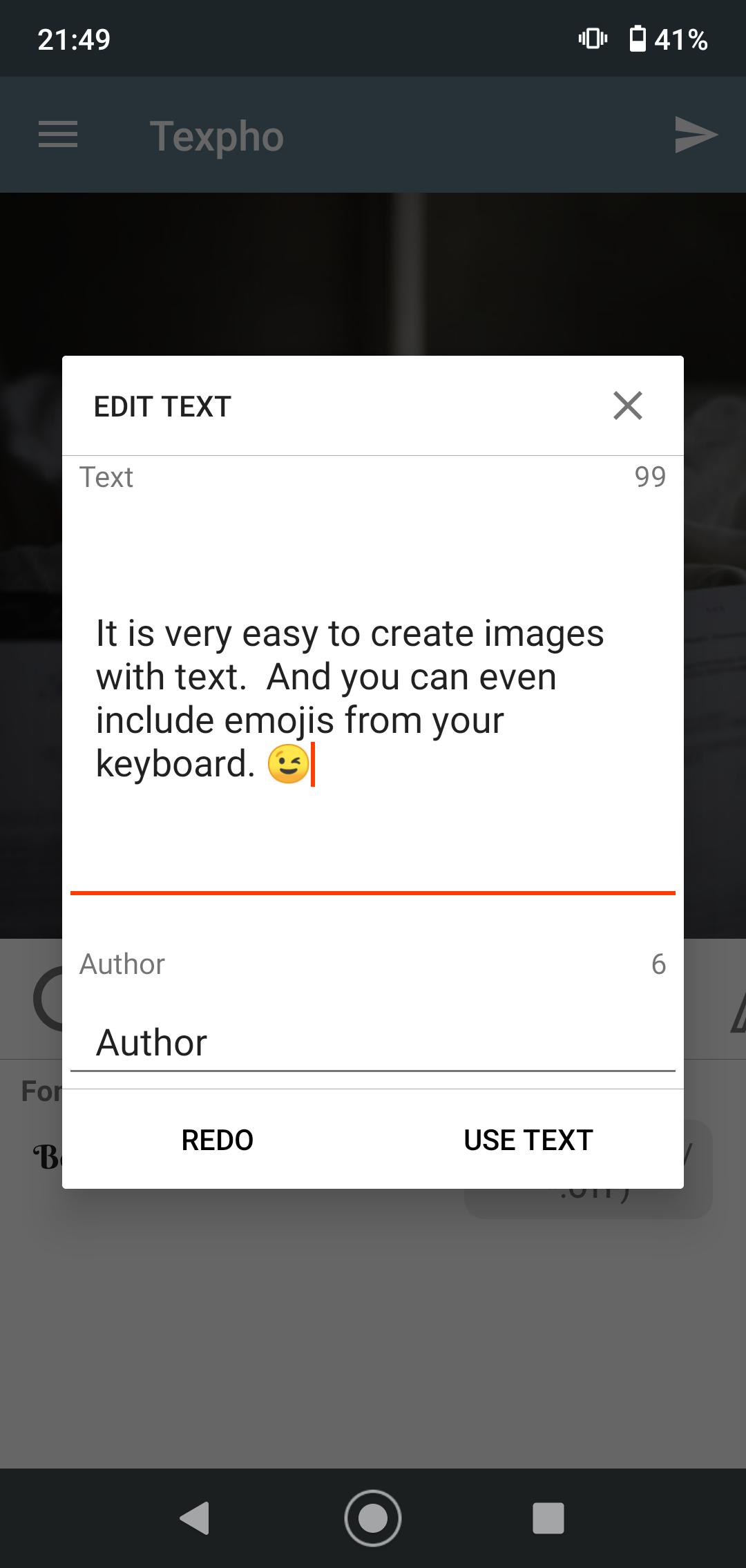The image size is (746, 1568).
Task: Tap the main text input field
Action: pos(373,698)
